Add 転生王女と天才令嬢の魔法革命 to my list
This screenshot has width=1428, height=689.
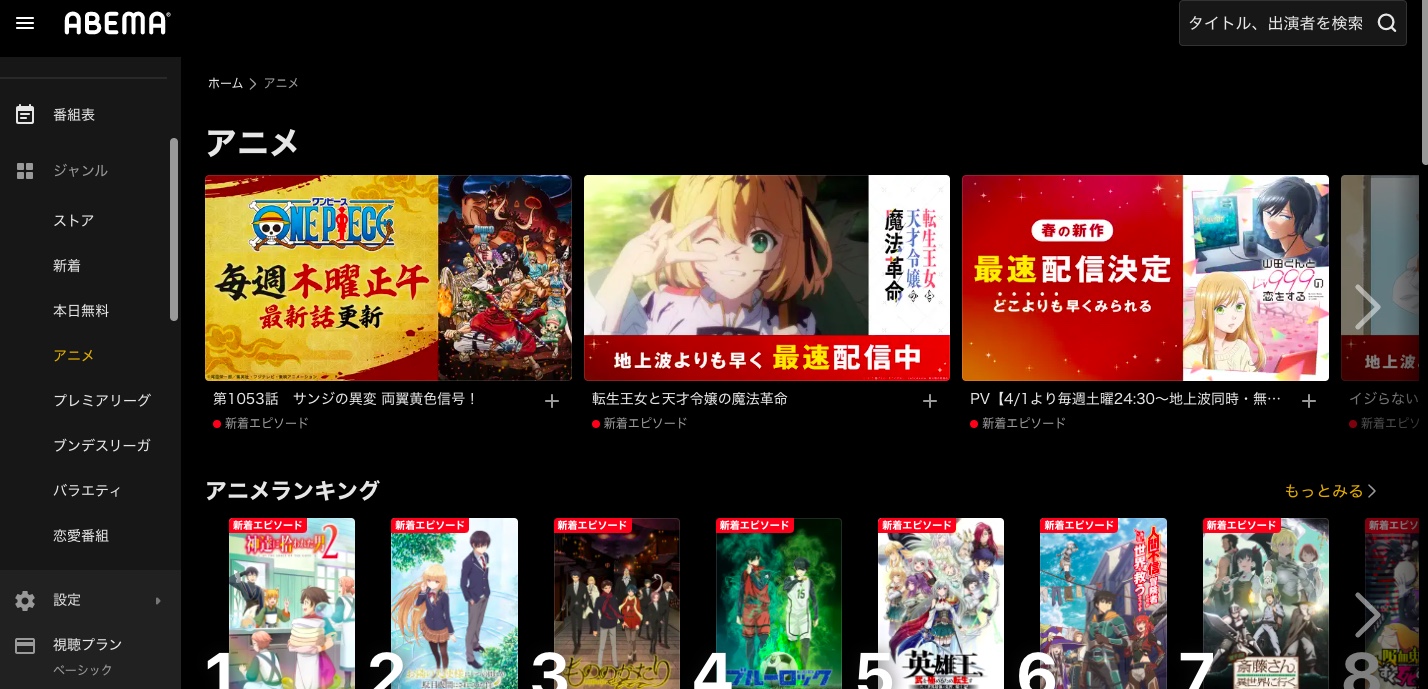pyautogui.click(x=930, y=401)
